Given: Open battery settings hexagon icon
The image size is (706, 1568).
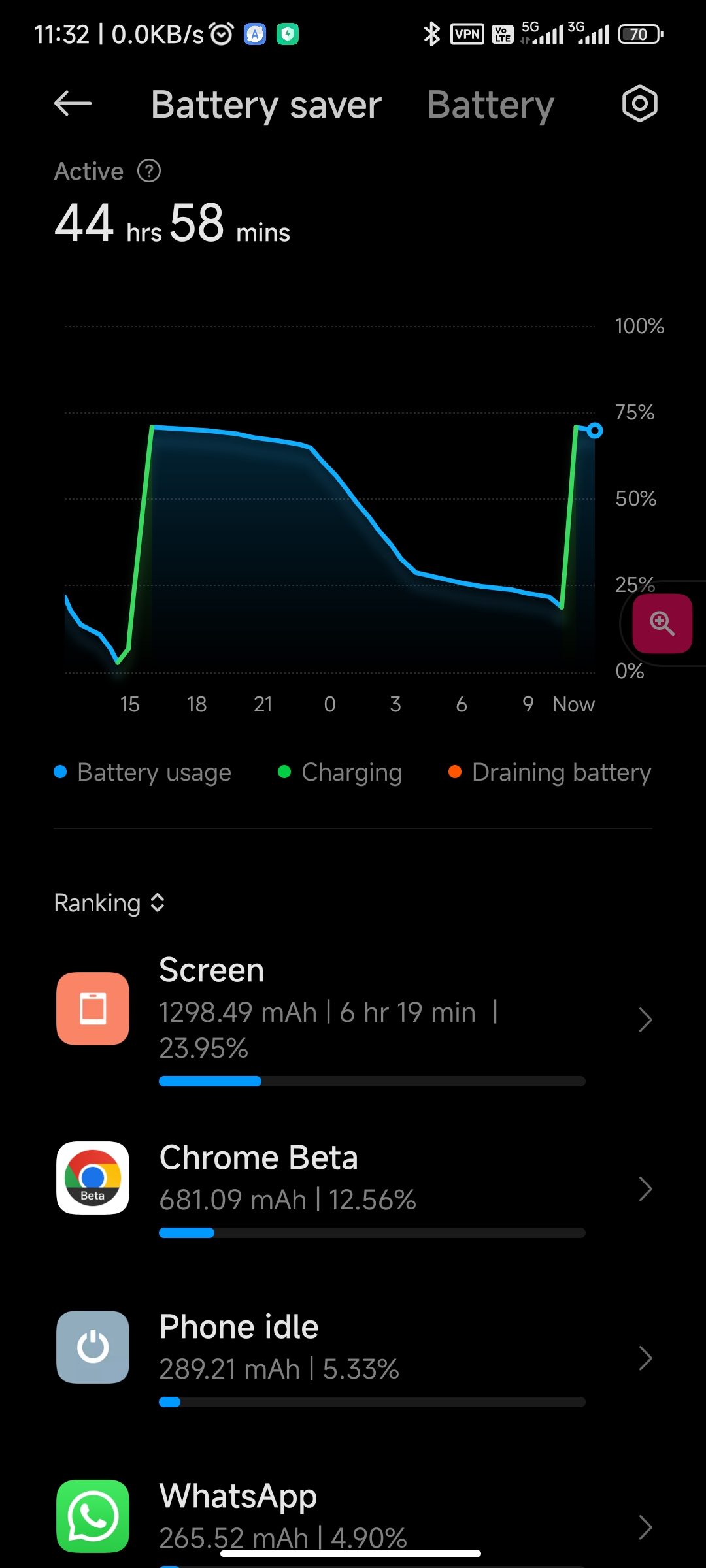Looking at the screenshot, I should [x=639, y=103].
